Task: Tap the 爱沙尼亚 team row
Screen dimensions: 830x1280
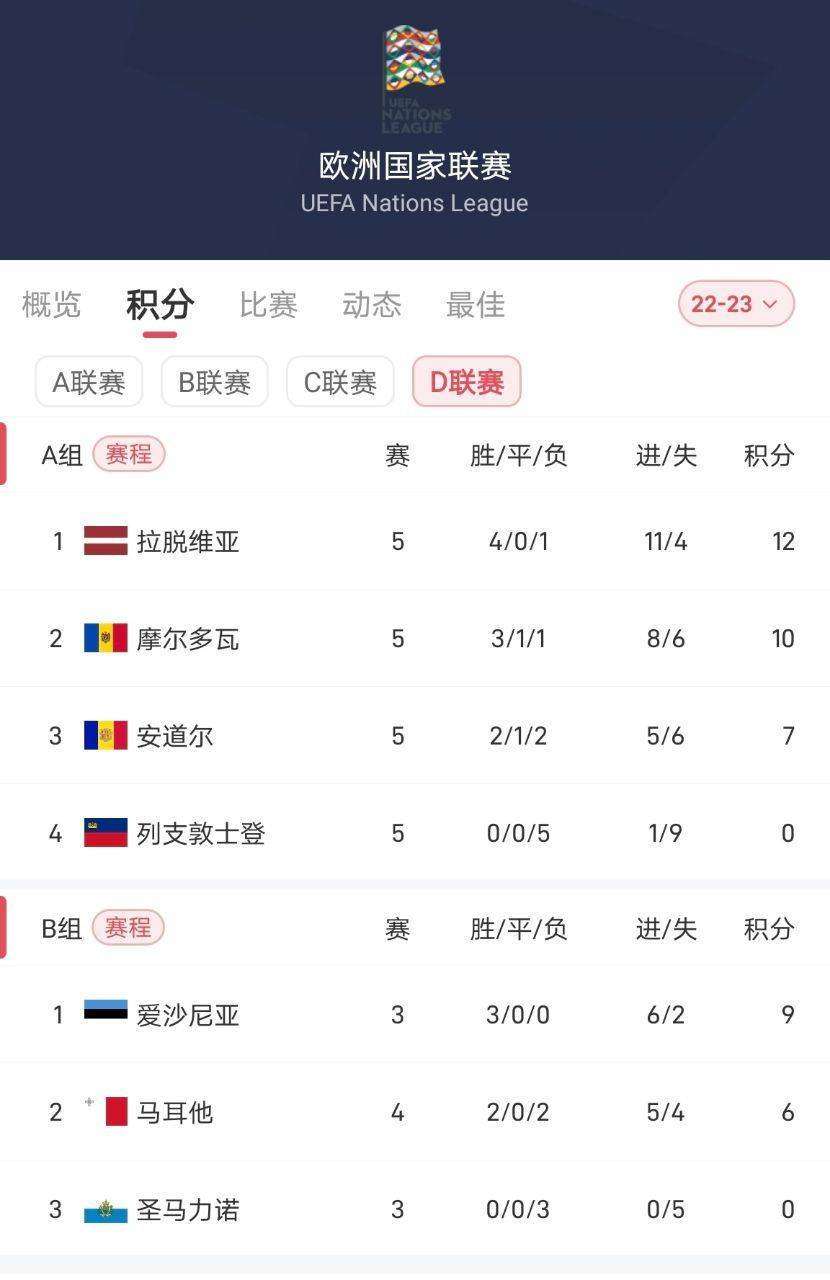Action: tap(188, 1015)
